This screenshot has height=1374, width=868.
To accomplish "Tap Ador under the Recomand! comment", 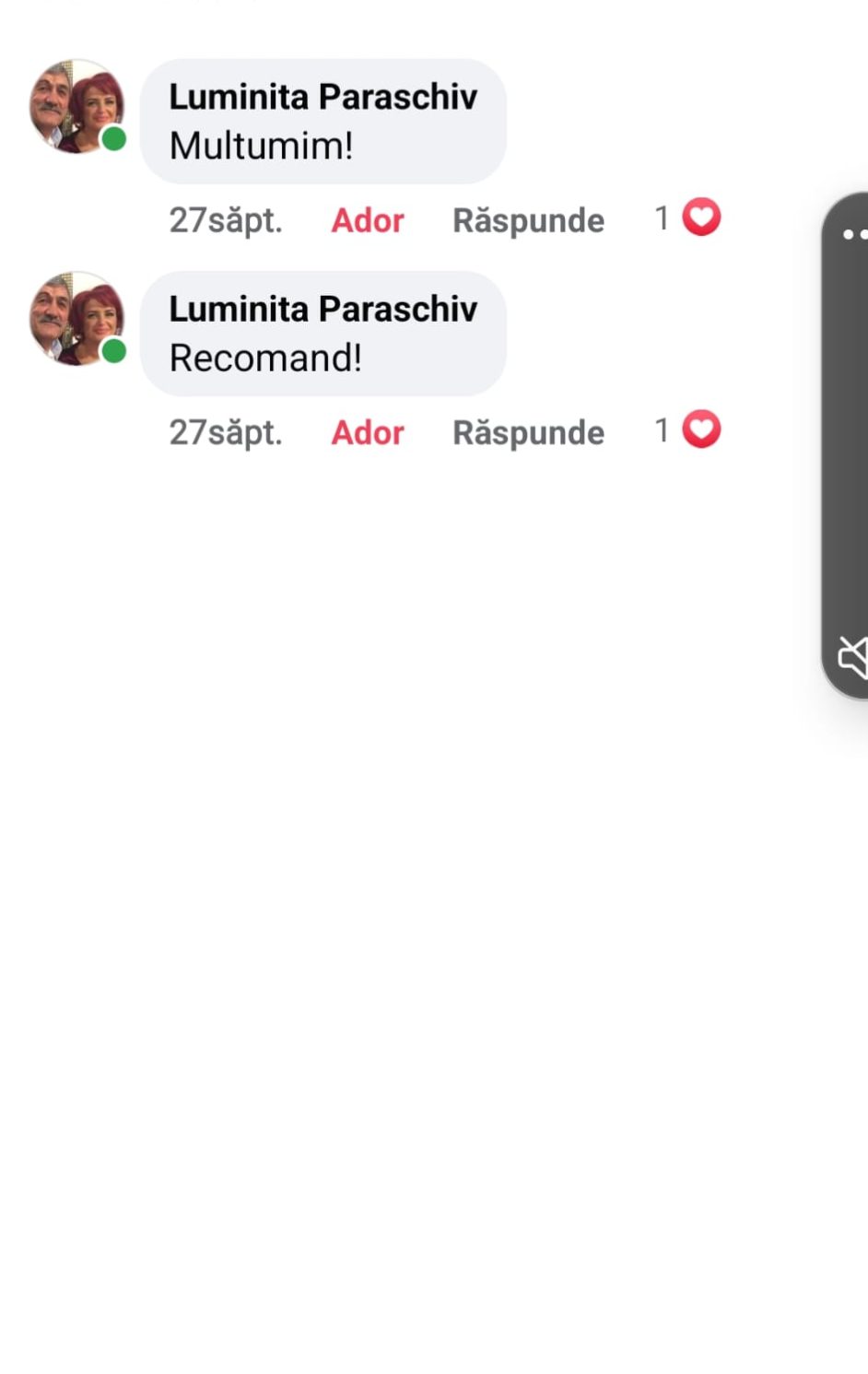I will click(x=367, y=432).
